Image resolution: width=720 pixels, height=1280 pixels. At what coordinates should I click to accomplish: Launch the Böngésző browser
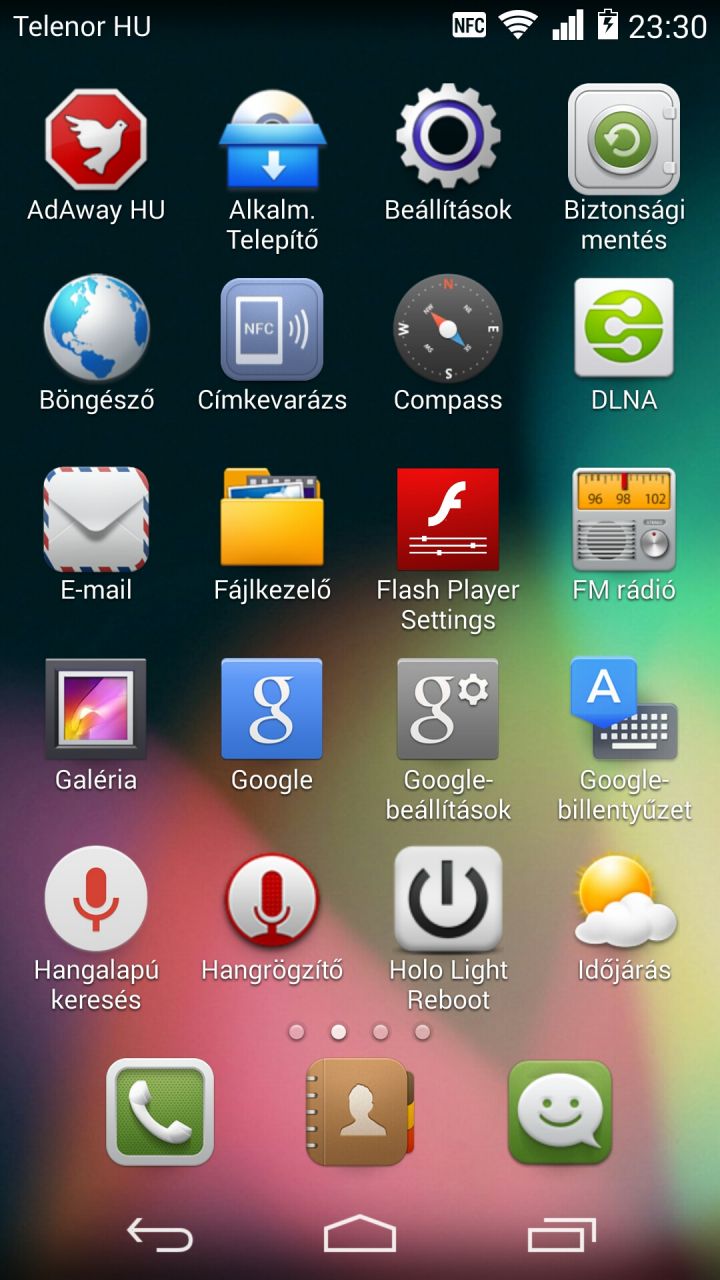(x=96, y=330)
